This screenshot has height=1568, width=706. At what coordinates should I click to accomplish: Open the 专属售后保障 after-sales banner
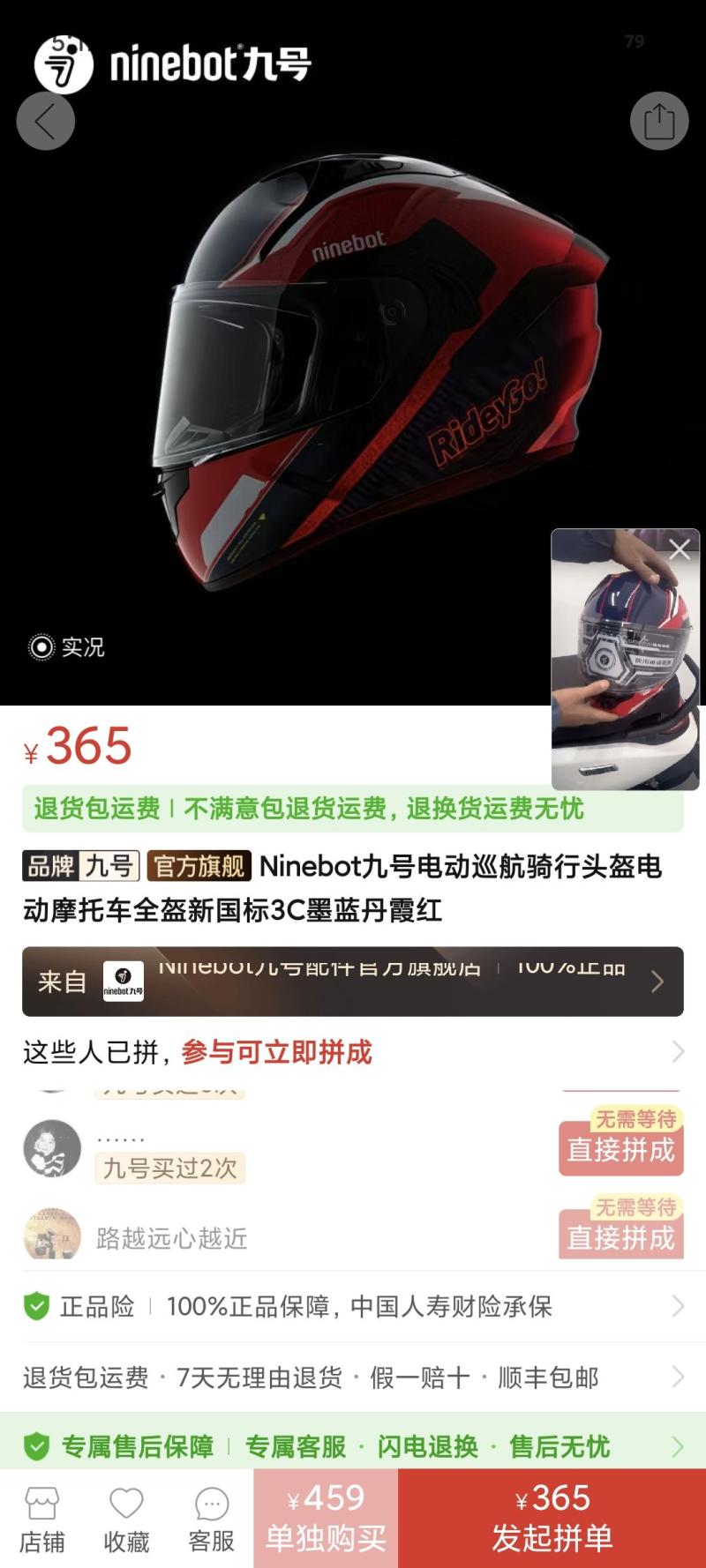[353, 1446]
